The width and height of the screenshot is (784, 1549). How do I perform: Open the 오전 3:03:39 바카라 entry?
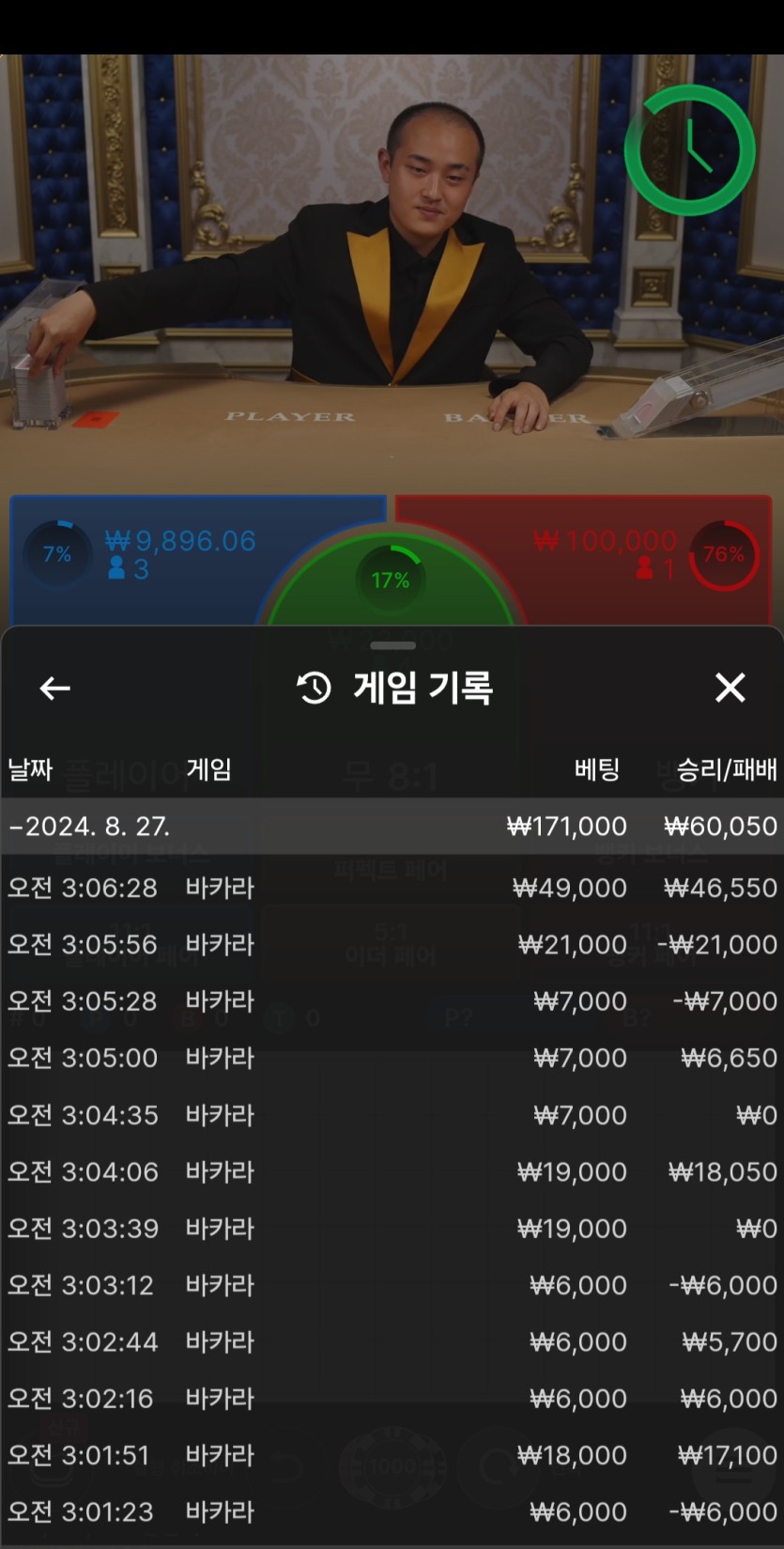click(392, 1228)
